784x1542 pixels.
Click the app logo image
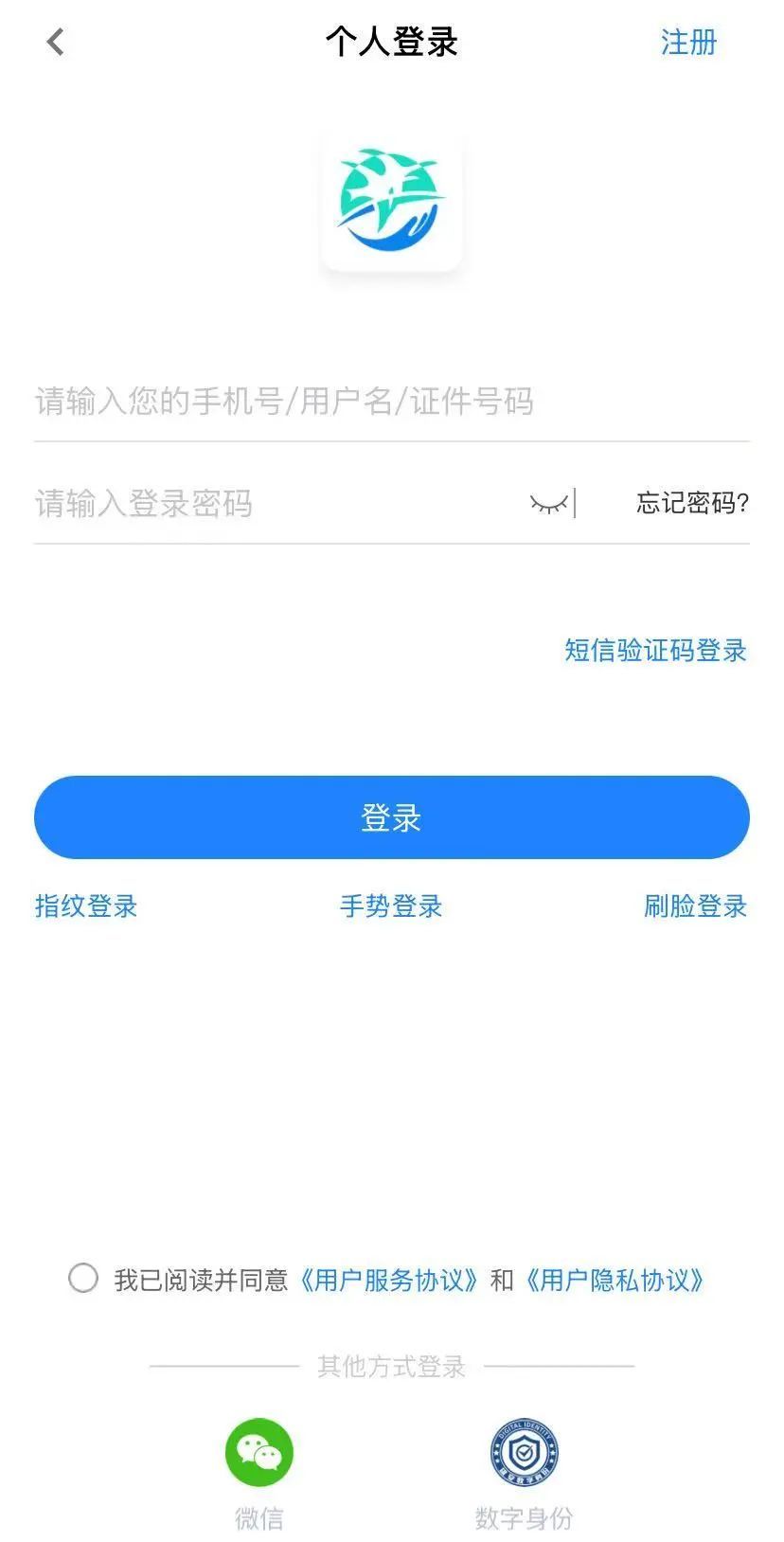click(392, 202)
